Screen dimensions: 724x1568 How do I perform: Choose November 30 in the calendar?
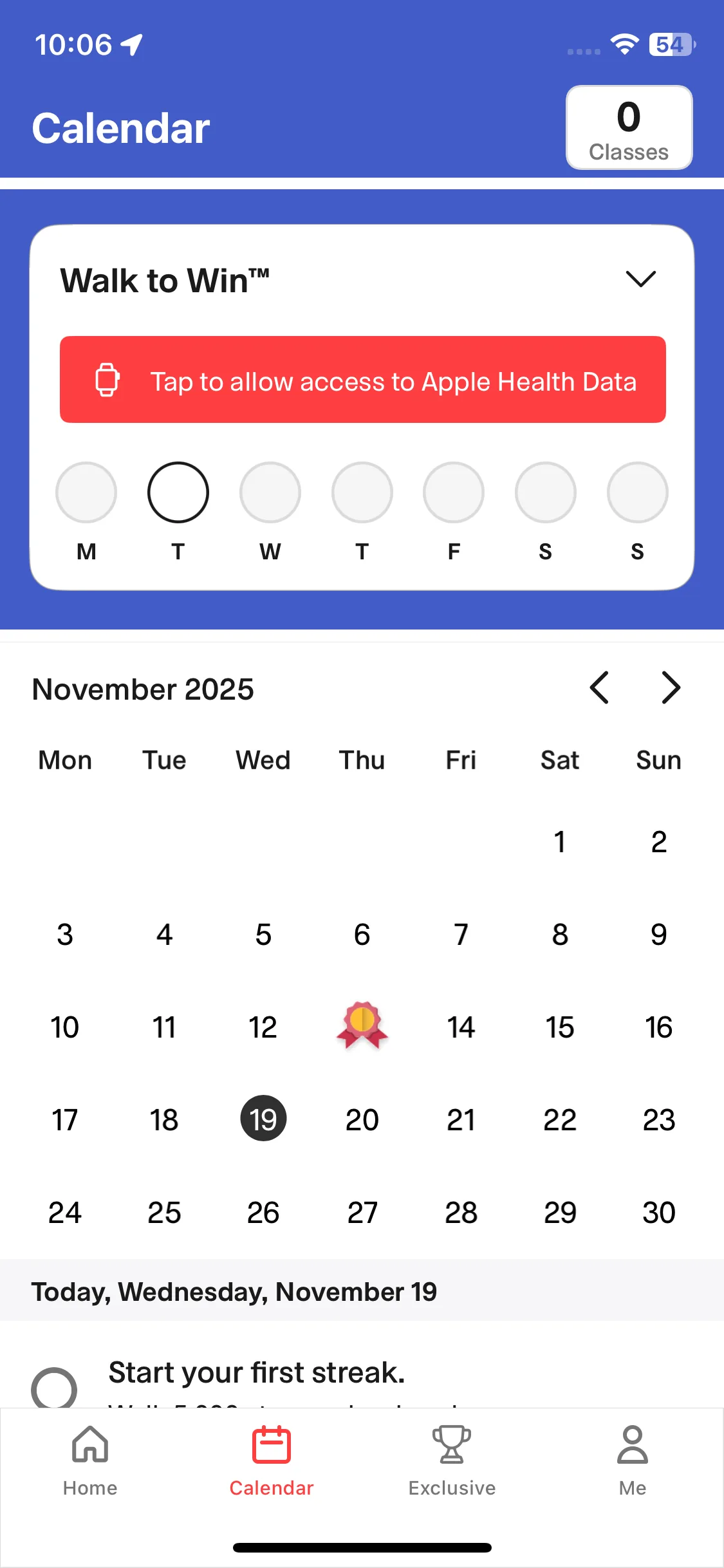(x=658, y=1212)
